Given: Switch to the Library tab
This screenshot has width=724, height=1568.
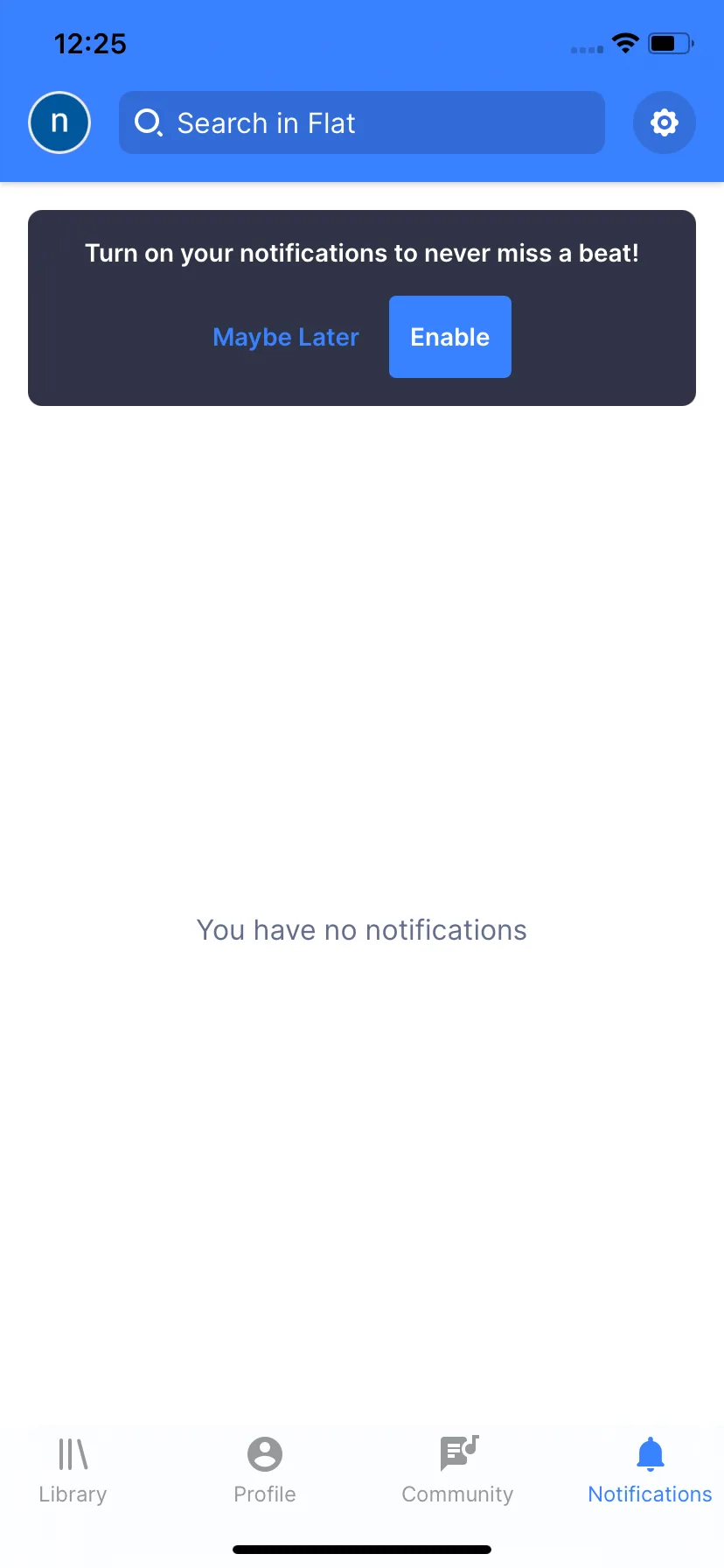Looking at the screenshot, I should 73,1471.
